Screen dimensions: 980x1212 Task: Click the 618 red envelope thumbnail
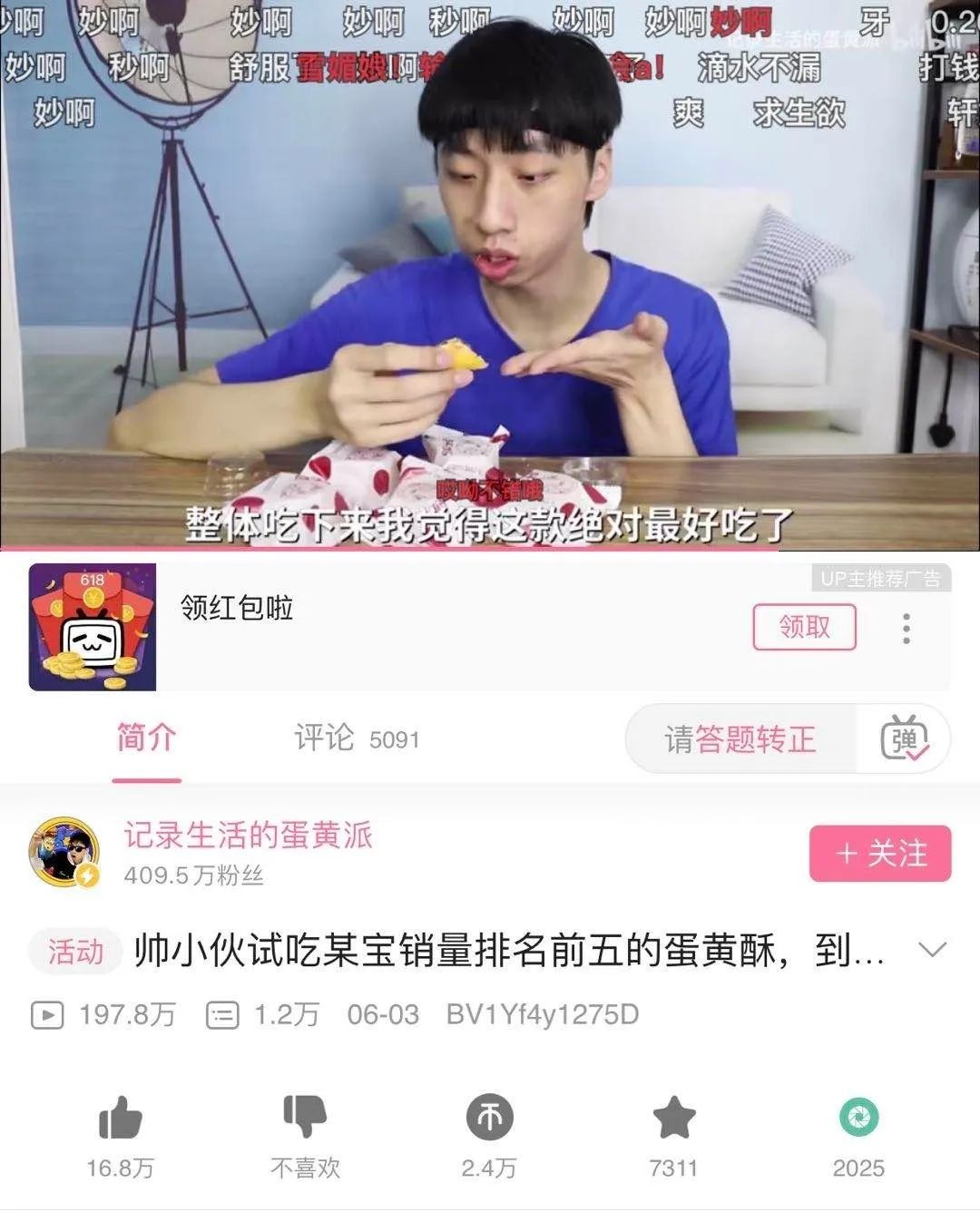(92, 627)
